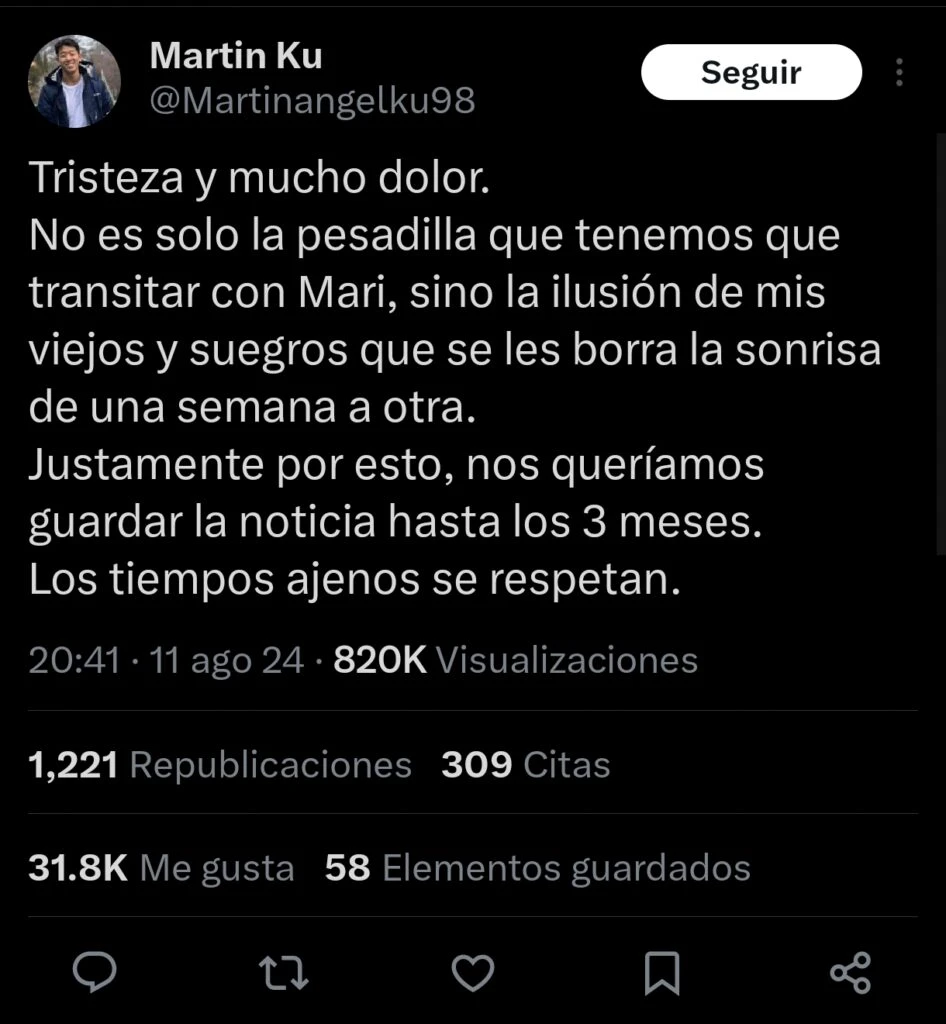Open Martin Ku's profile picture
This screenshot has height=1024, width=946.
[x=74, y=82]
